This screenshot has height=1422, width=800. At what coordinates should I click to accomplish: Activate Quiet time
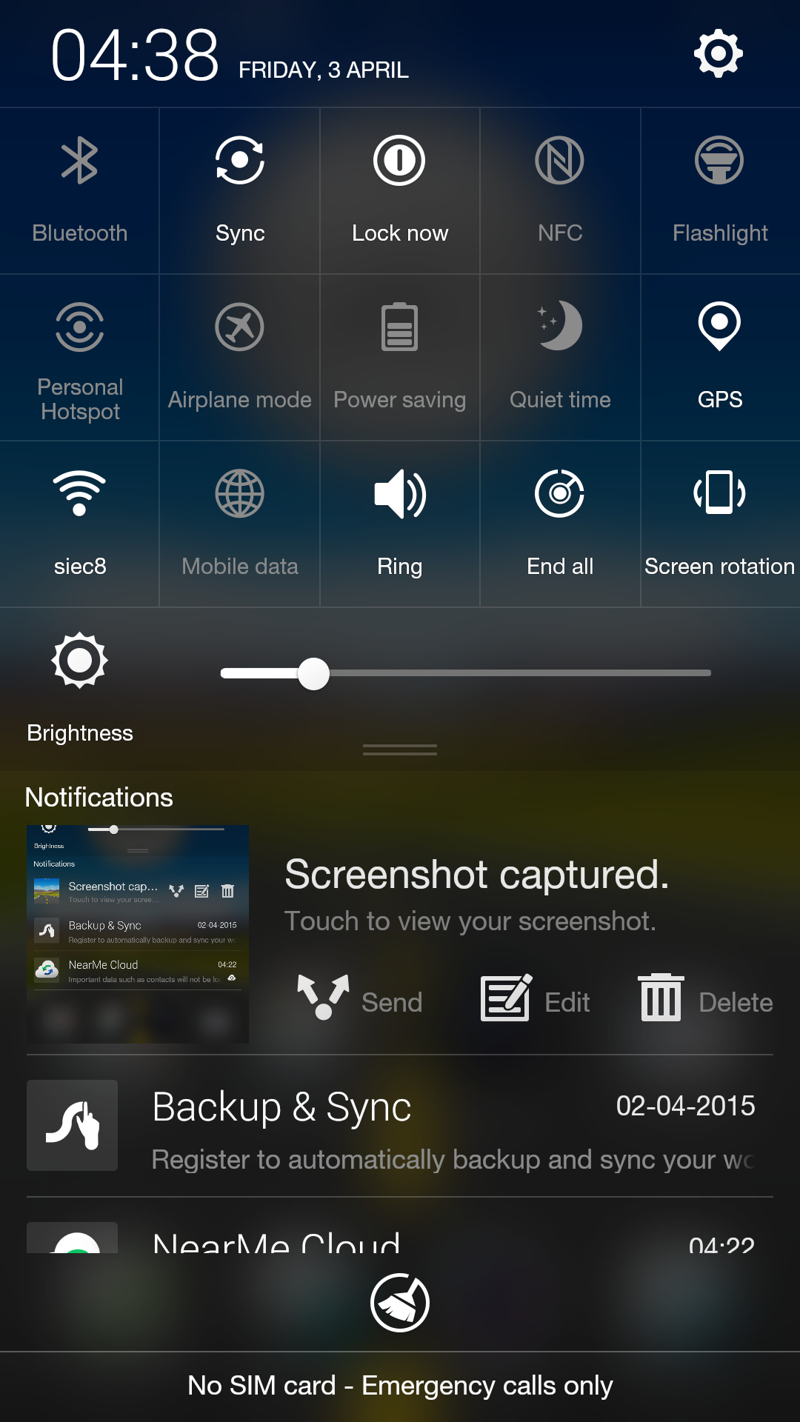(x=560, y=358)
